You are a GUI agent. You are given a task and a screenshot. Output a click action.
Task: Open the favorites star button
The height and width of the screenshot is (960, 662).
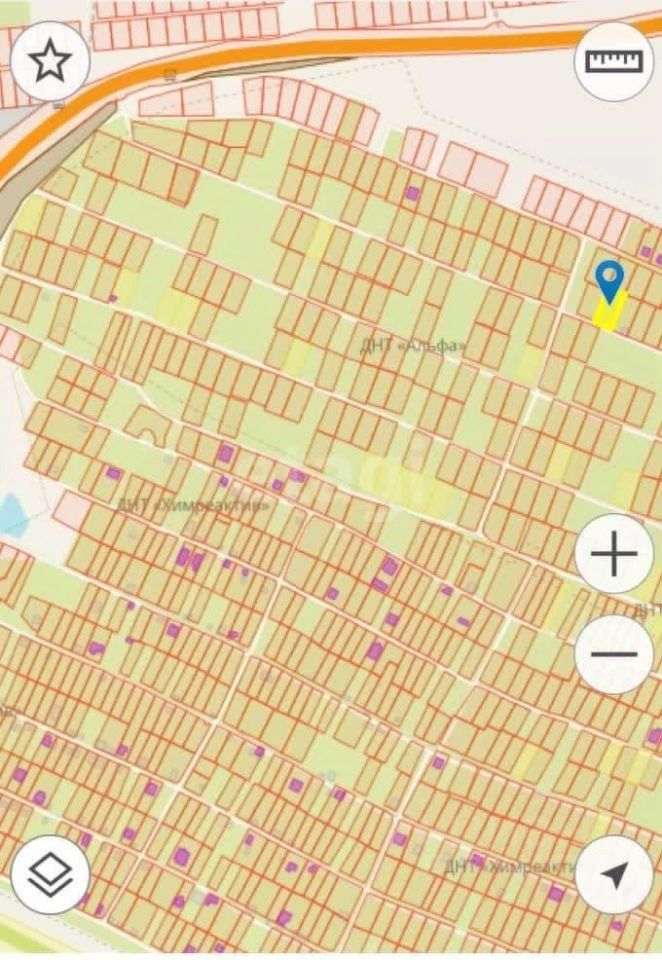coord(50,62)
